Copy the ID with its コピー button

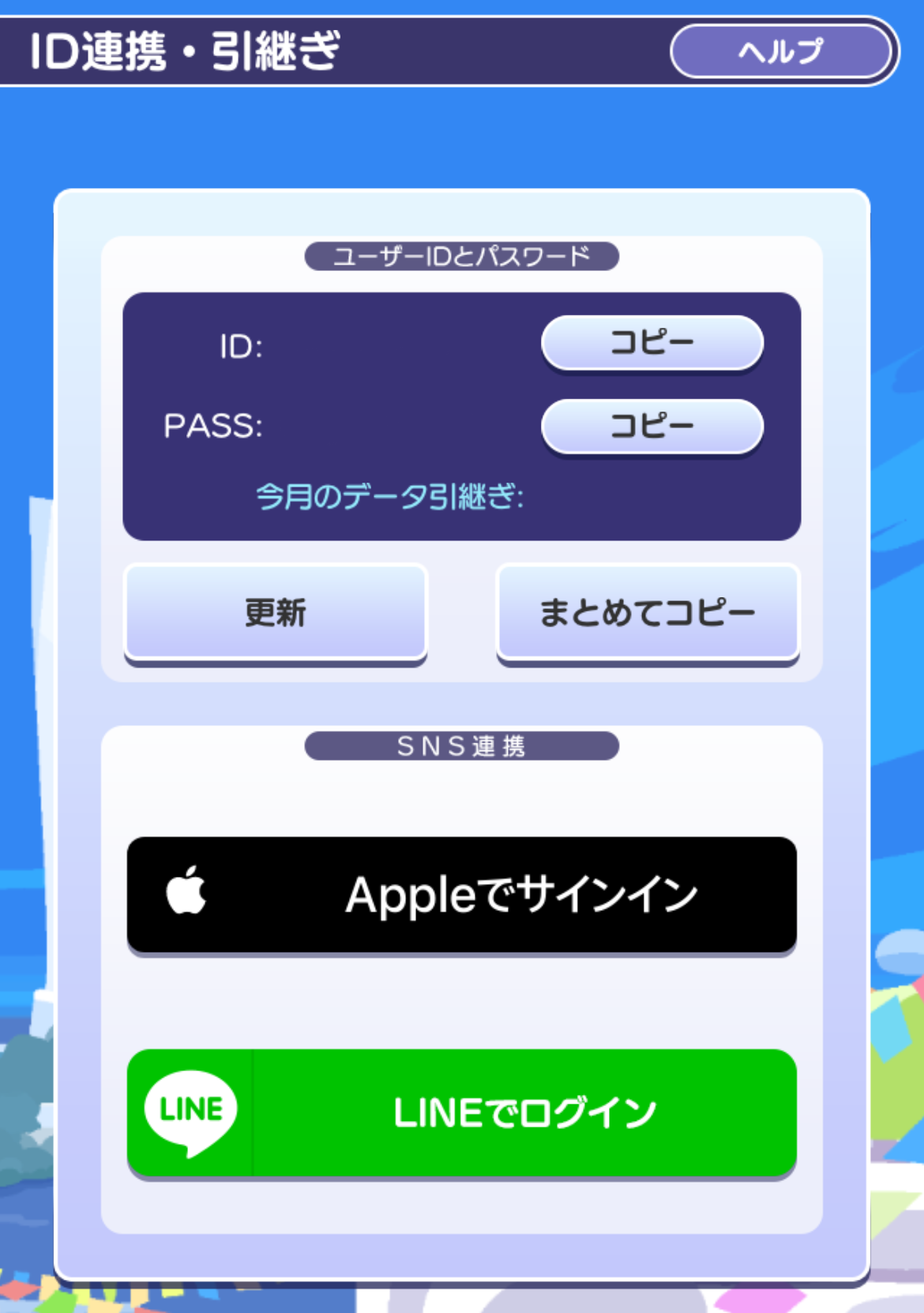point(652,344)
